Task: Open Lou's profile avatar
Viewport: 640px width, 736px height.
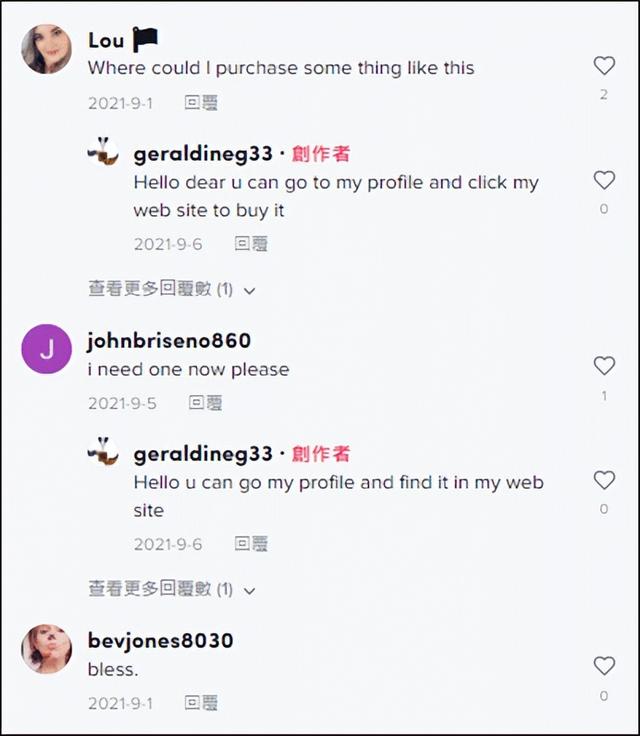Action: tap(46, 49)
